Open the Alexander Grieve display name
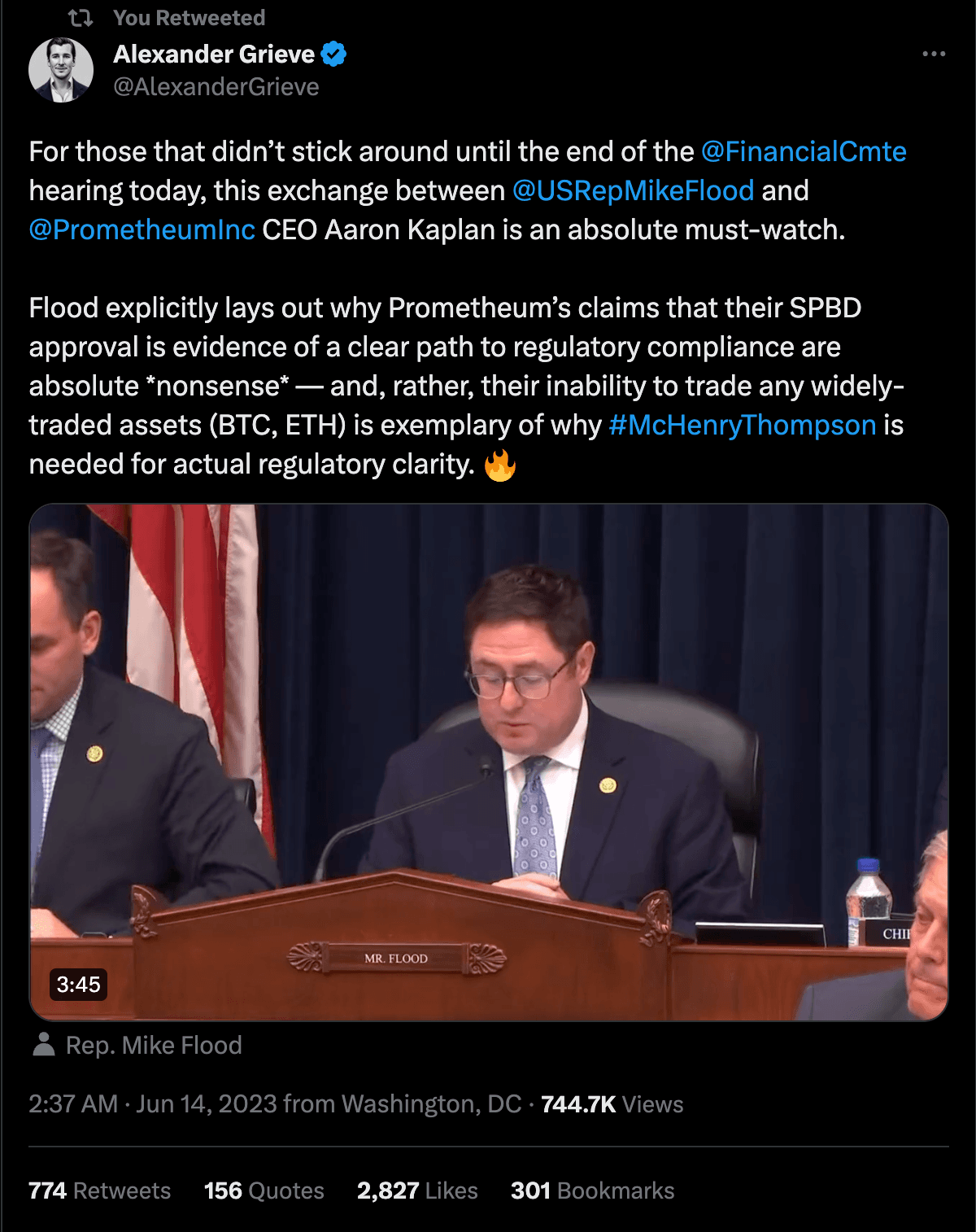The width and height of the screenshot is (976, 1232). (214, 54)
